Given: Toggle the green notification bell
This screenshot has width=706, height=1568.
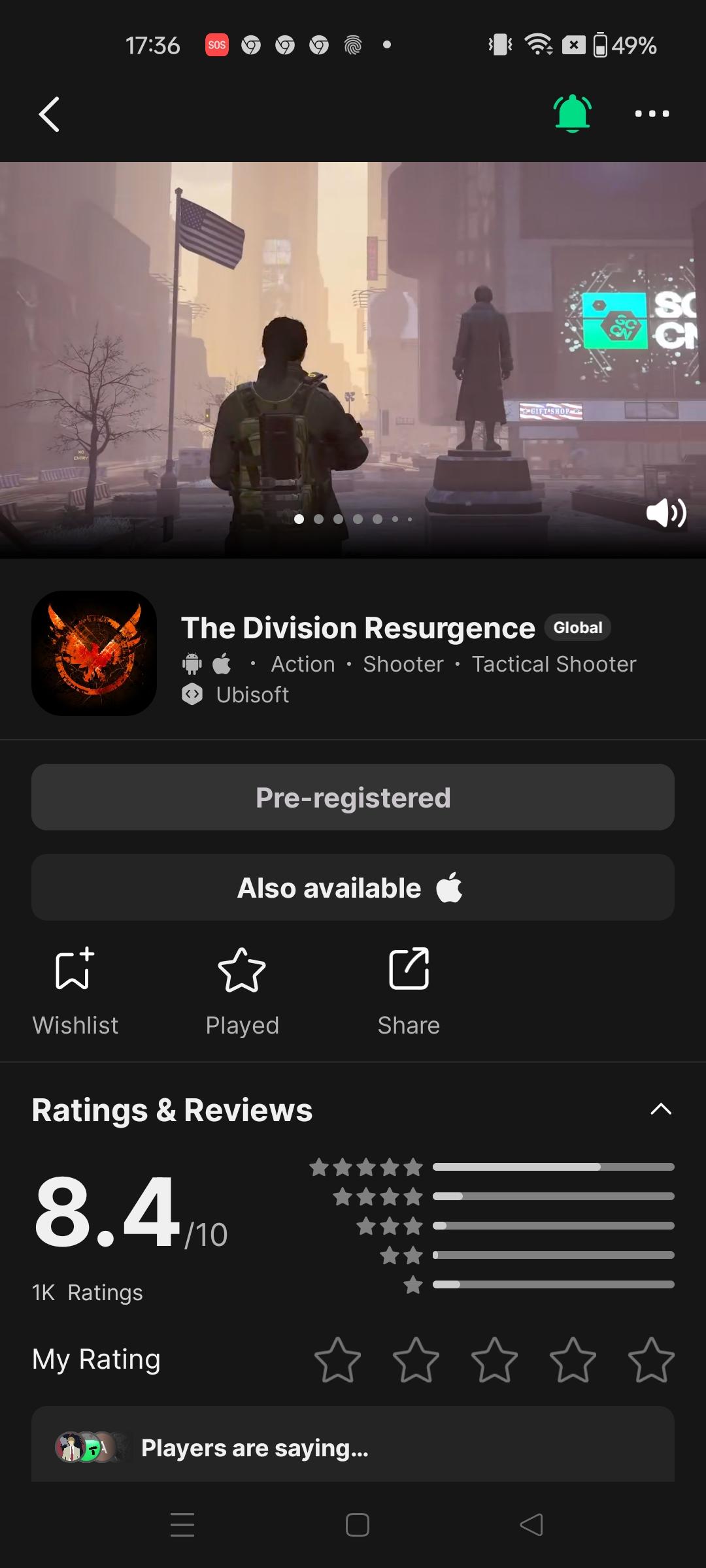Looking at the screenshot, I should coord(573,114).
